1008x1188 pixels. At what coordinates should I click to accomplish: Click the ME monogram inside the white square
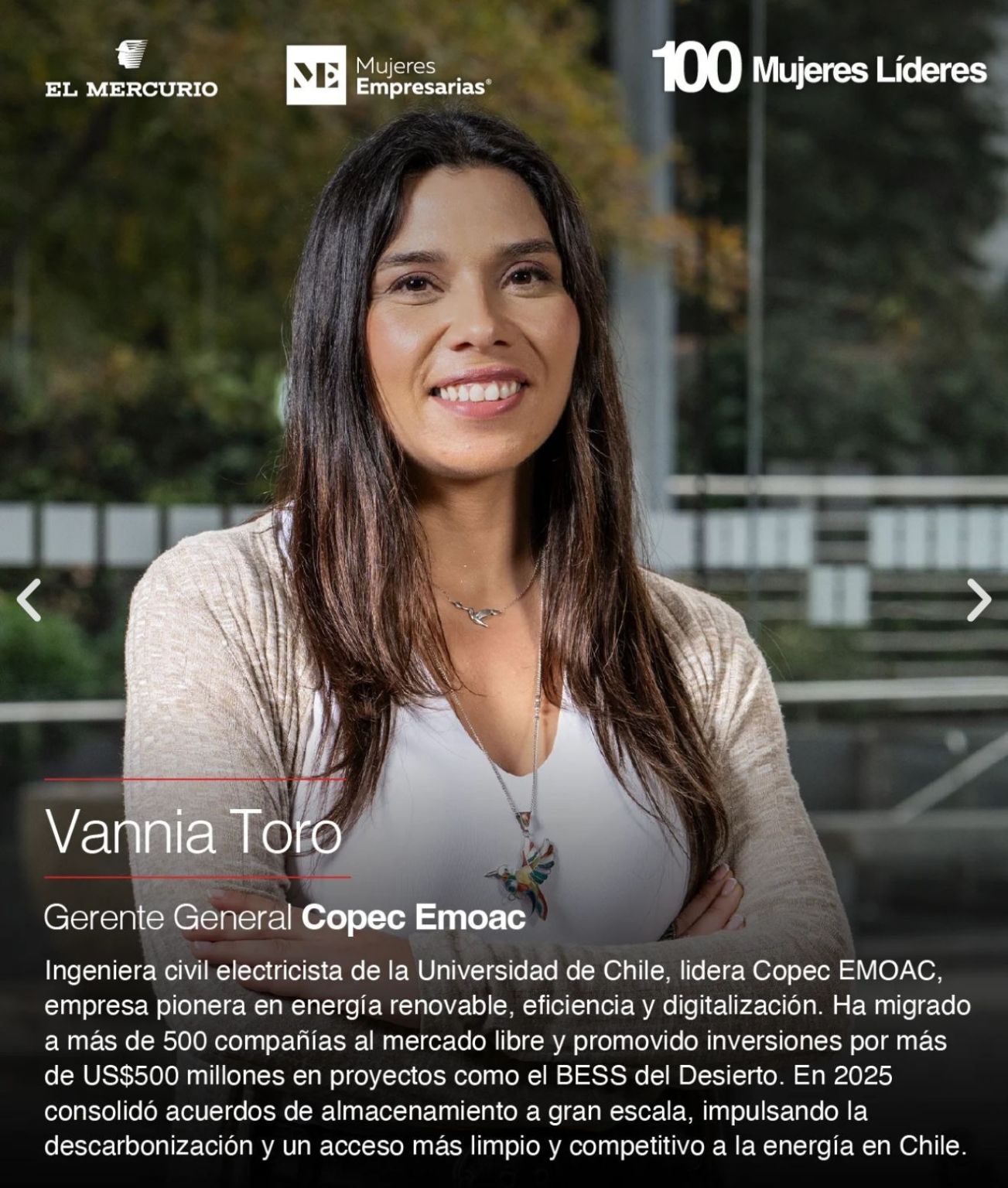click(x=316, y=74)
